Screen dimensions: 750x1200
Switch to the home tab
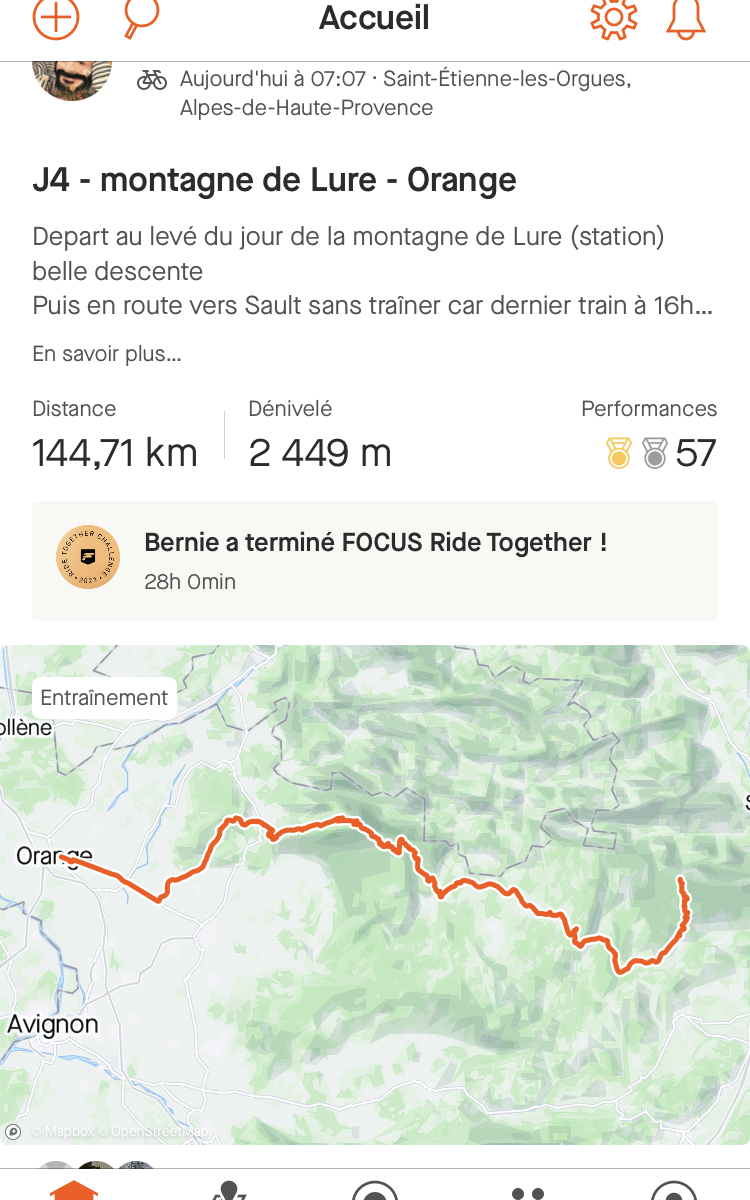pos(76,1190)
